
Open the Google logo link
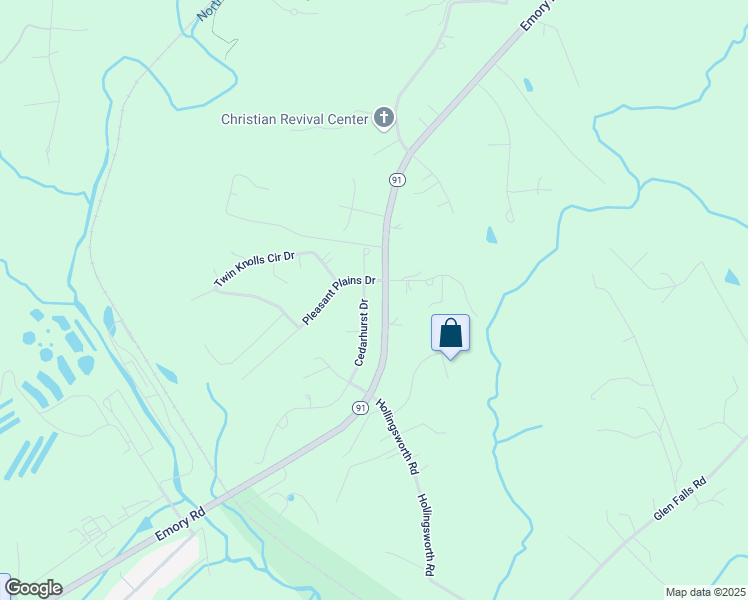33,588
